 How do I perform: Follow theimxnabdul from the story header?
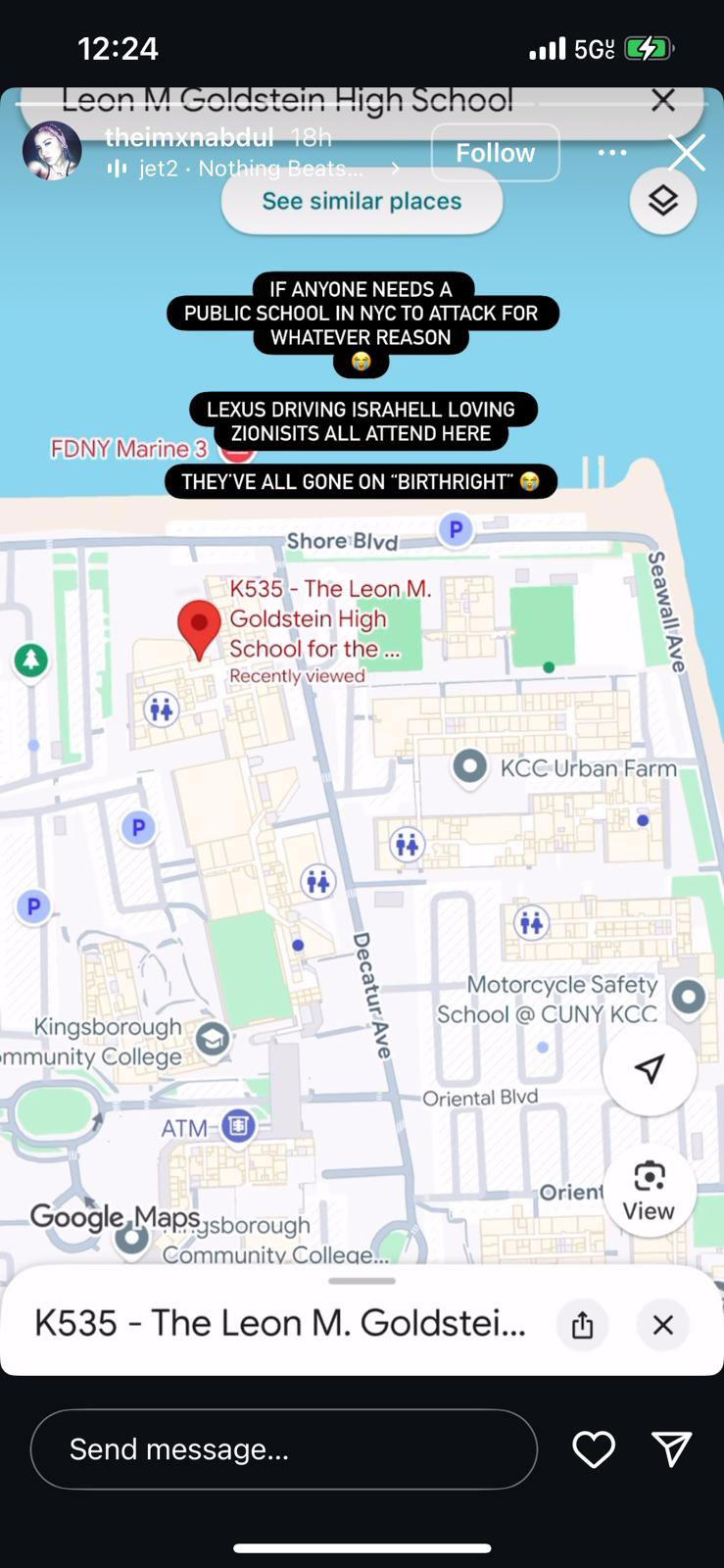495,153
